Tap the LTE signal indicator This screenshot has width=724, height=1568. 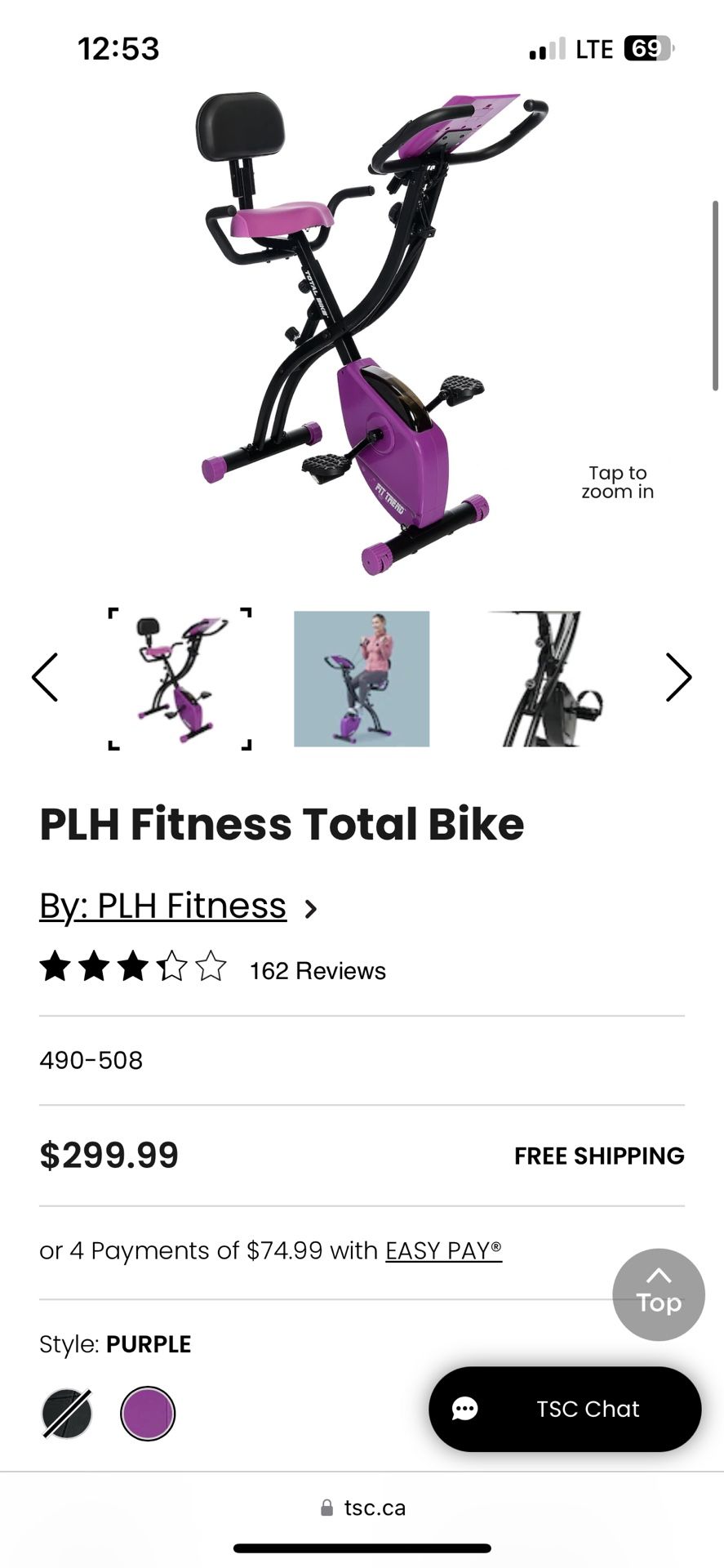point(549,47)
